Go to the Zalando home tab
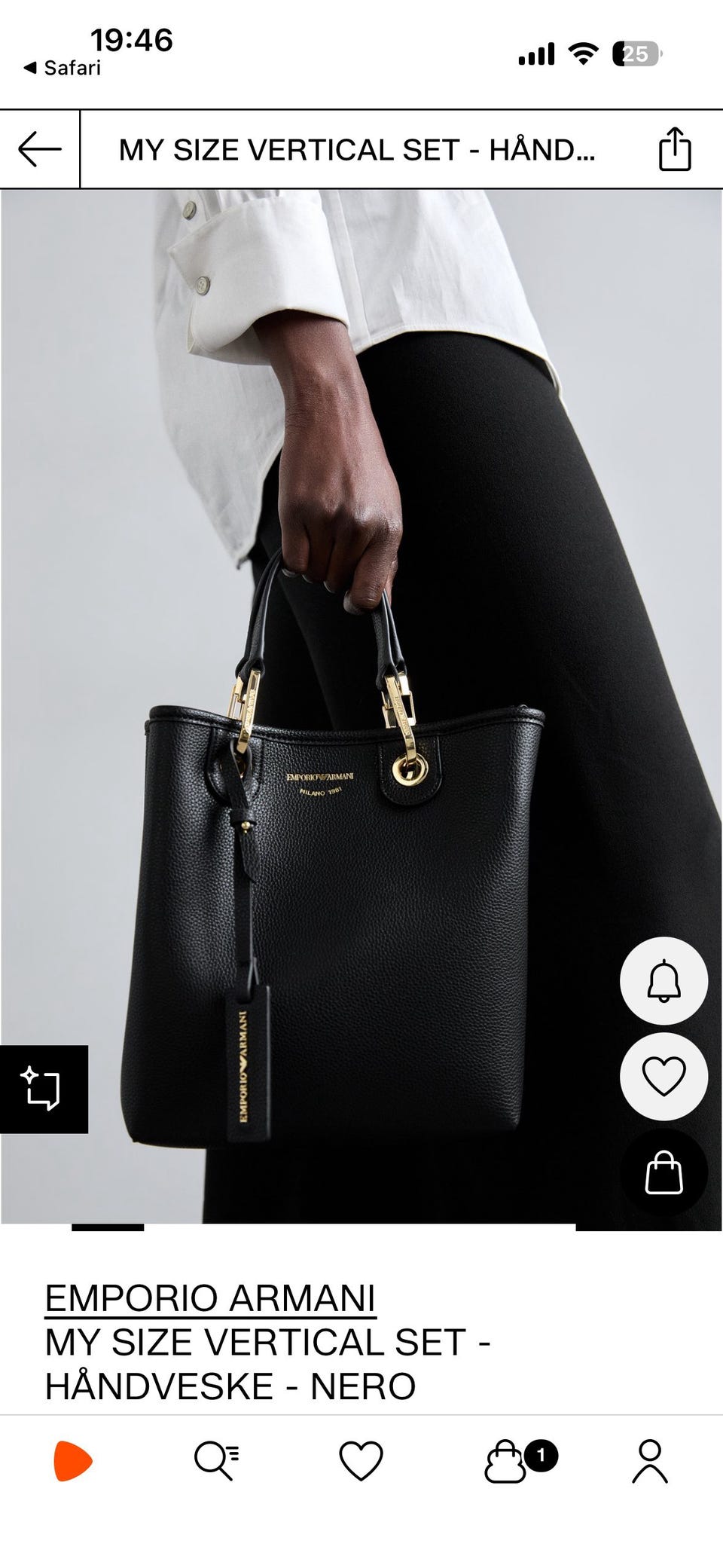Image resolution: width=723 pixels, height=1568 pixels. [x=72, y=1461]
